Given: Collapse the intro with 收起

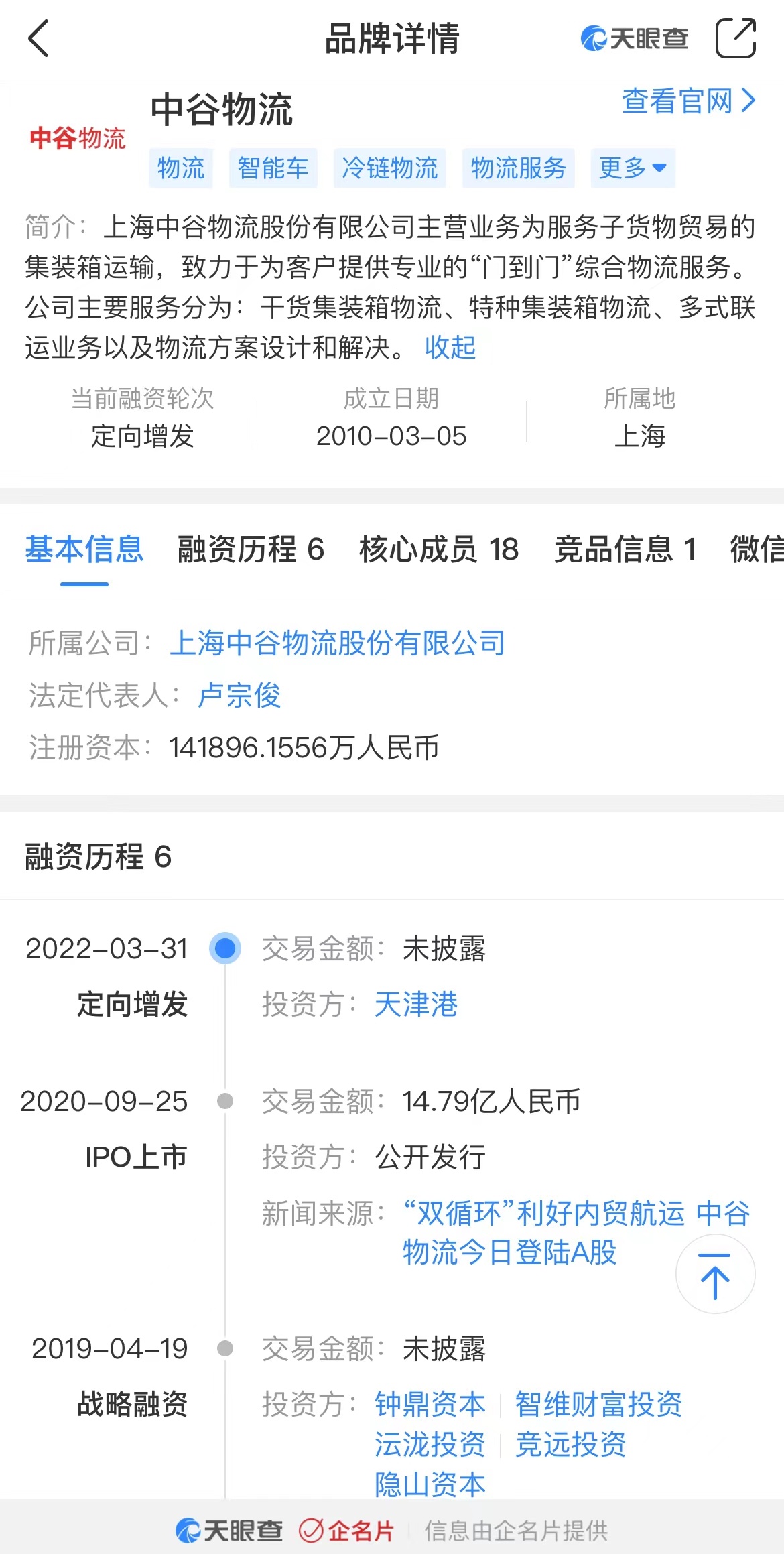Looking at the screenshot, I should click(x=450, y=348).
